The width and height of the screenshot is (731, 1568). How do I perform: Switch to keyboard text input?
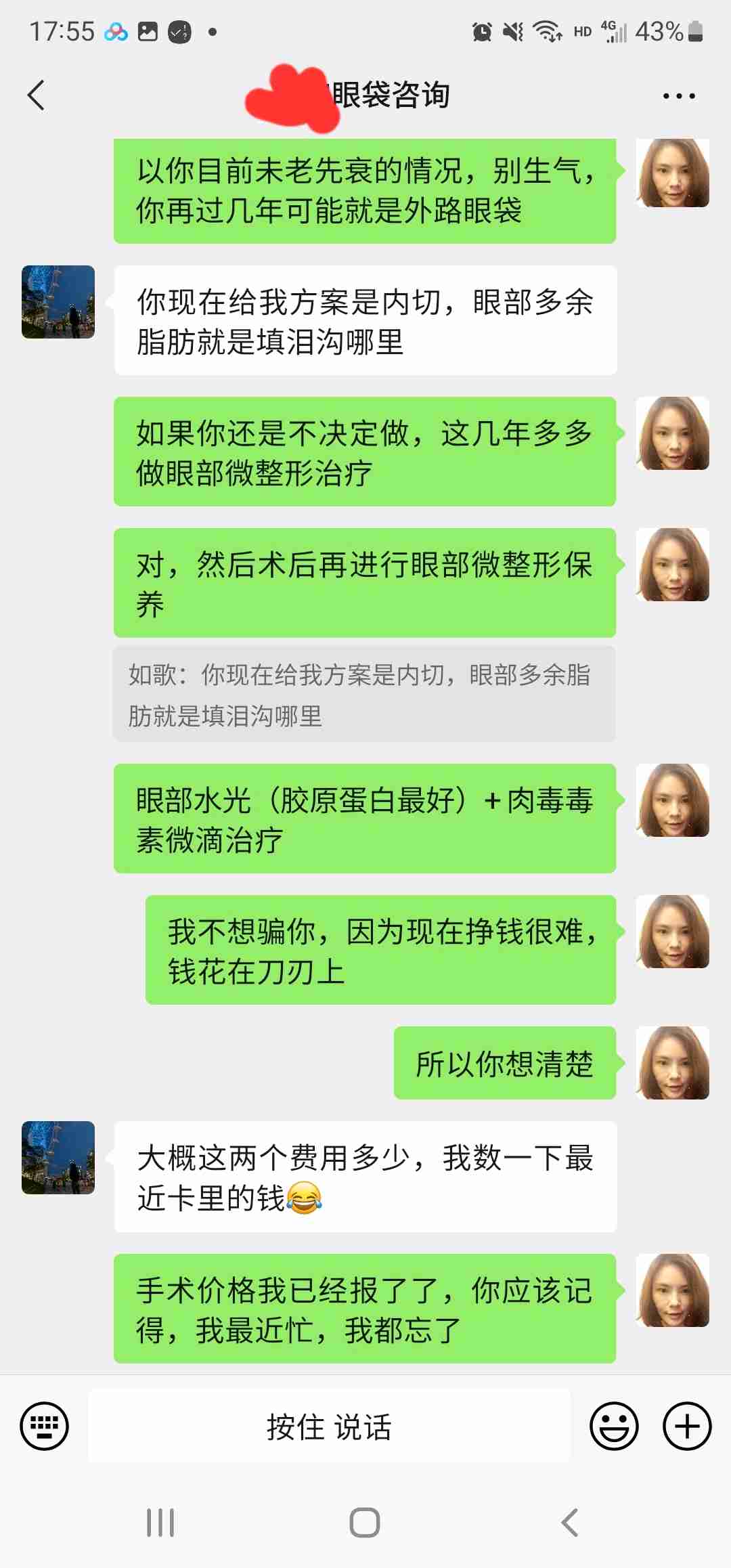point(45,1425)
